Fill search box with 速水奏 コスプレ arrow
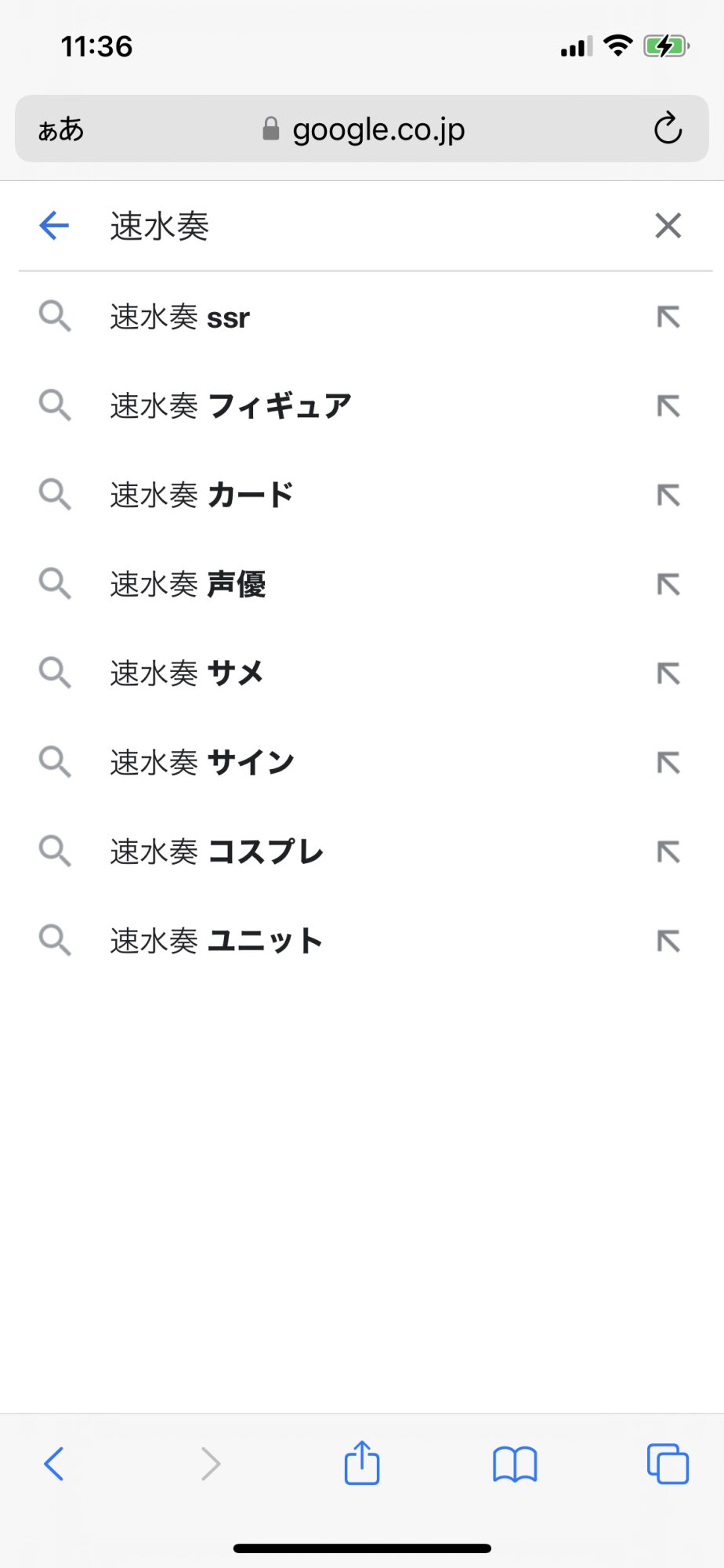Screen dimensions: 724x1568 tap(668, 851)
